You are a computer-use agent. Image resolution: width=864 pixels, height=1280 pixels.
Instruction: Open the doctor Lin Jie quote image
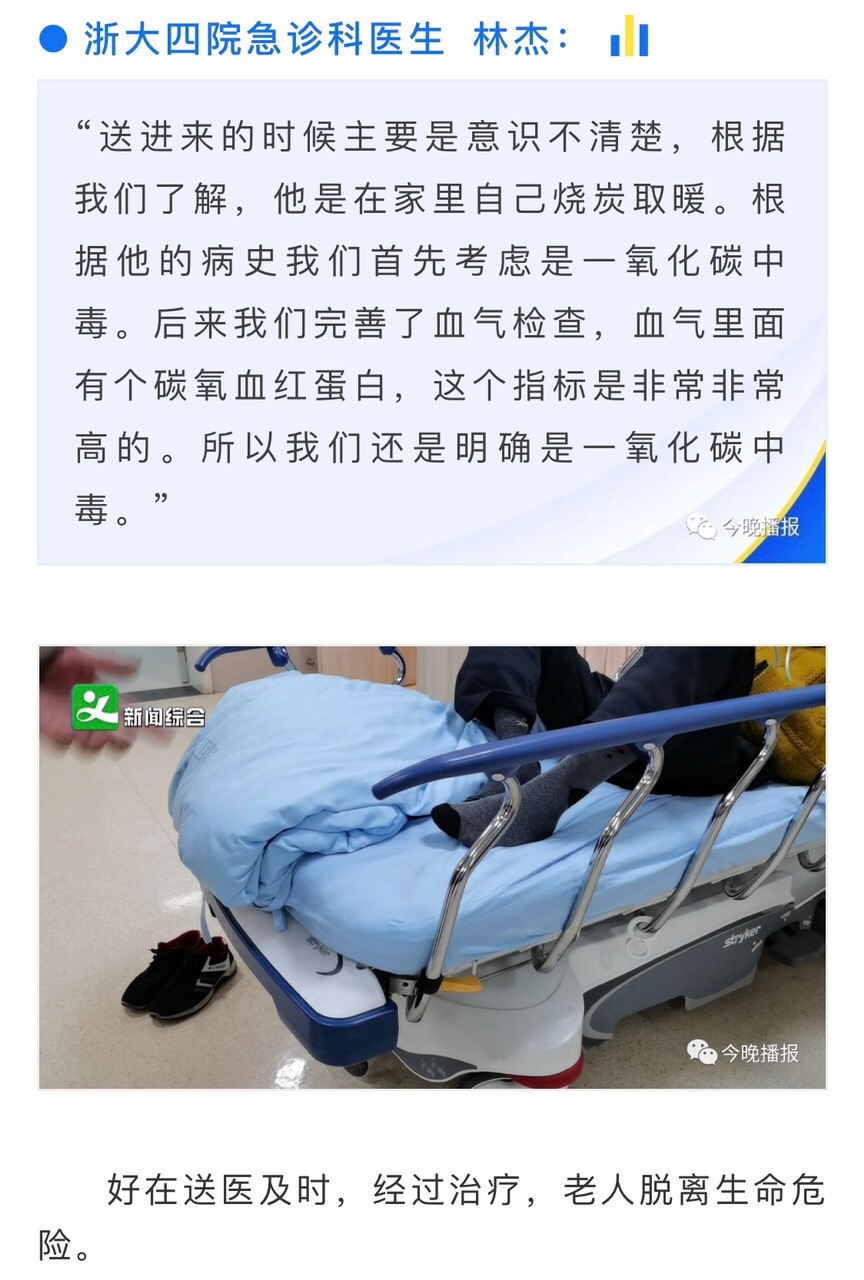(432, 322)
